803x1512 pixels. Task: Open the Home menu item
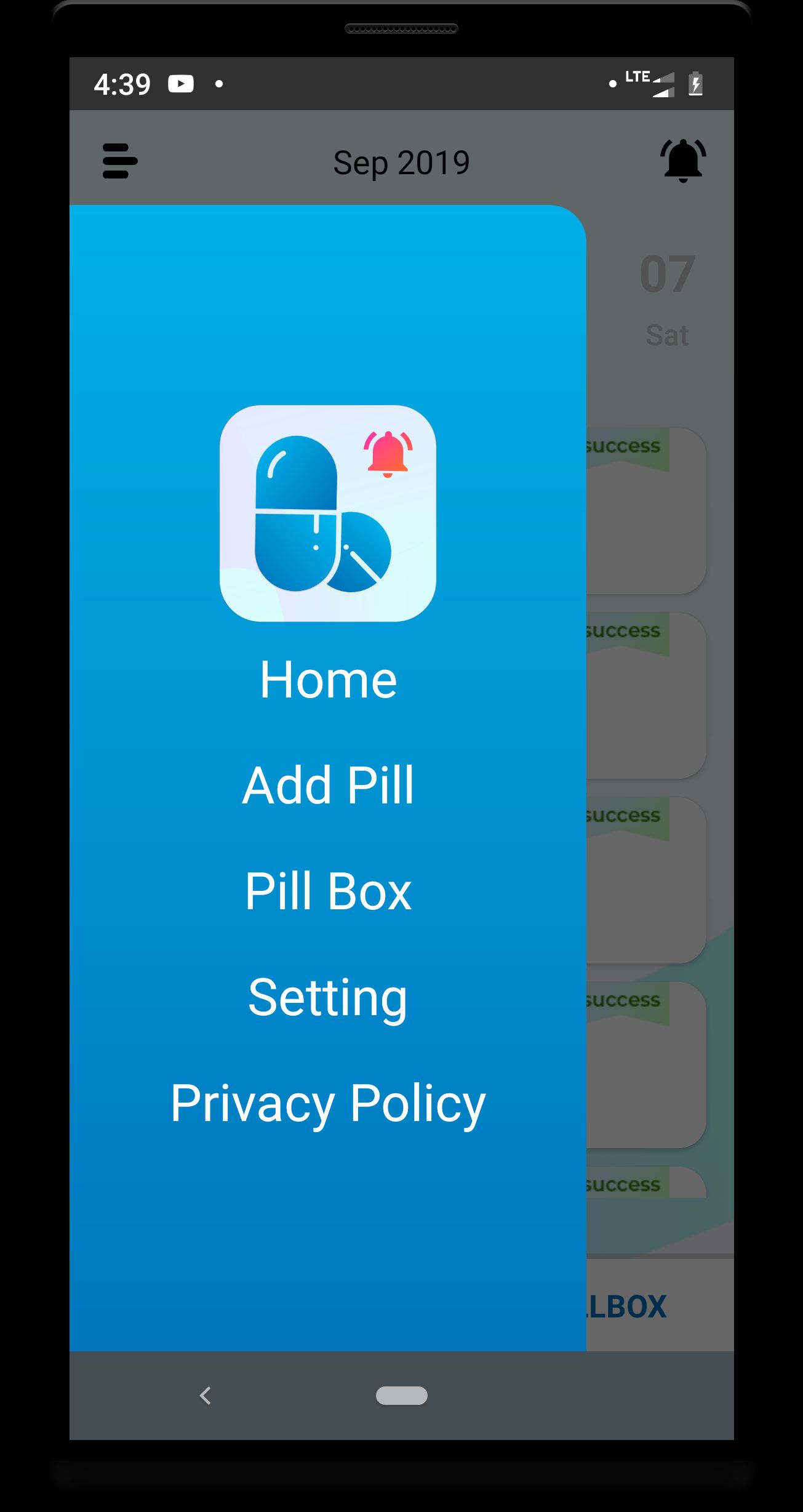(x=328, y=680)
